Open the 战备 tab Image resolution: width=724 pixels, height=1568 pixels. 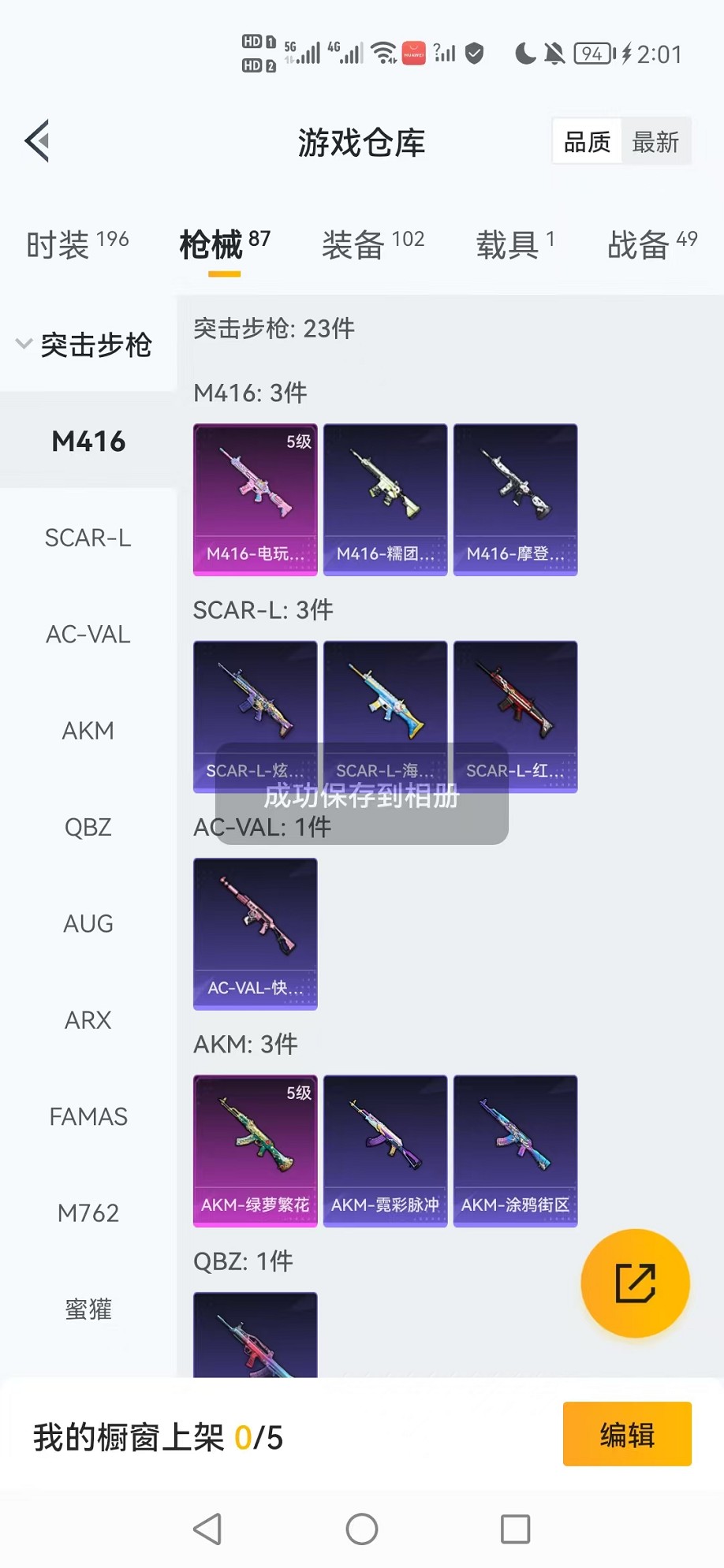point(651,244)
